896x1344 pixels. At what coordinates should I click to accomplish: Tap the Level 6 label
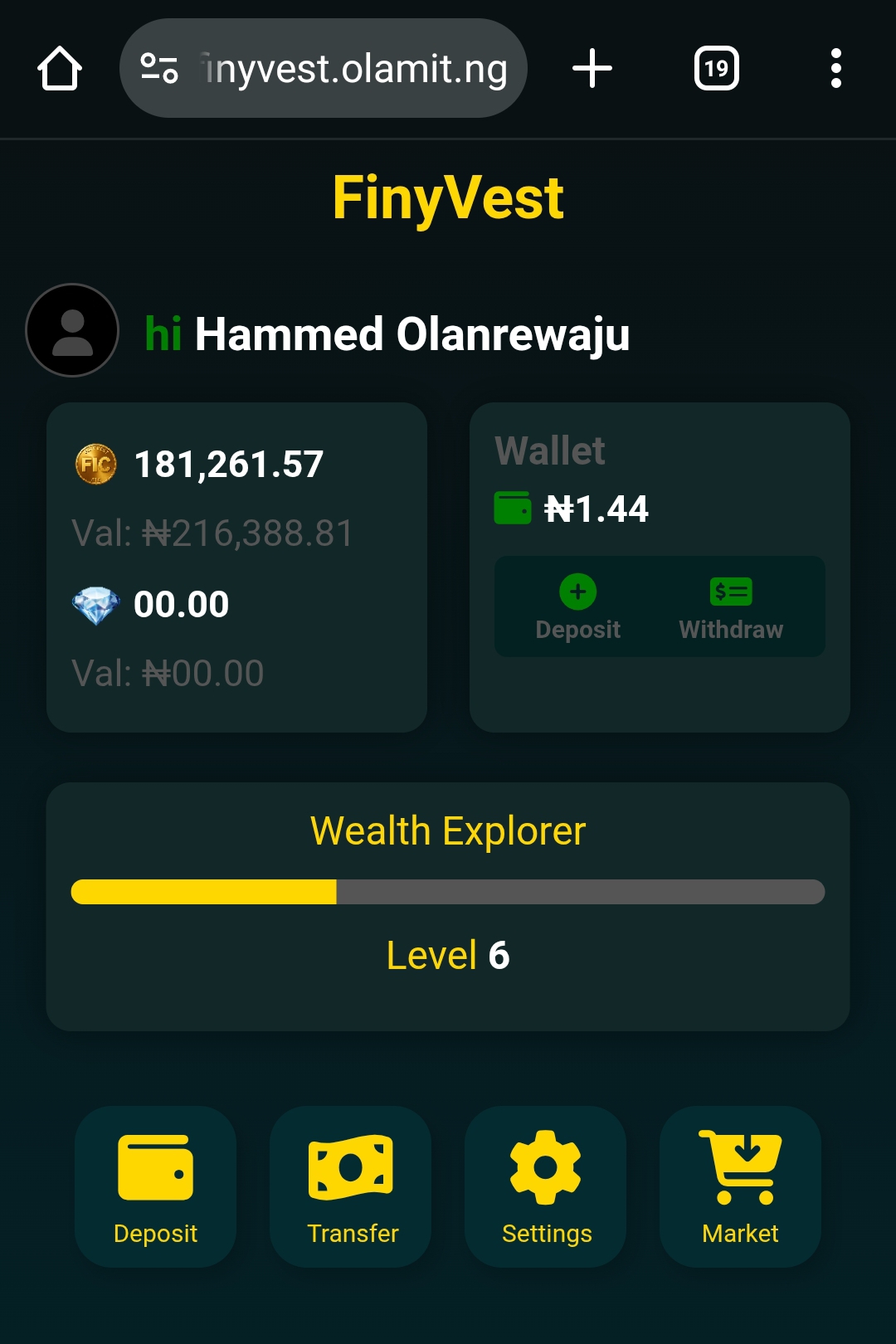(448, 956)
